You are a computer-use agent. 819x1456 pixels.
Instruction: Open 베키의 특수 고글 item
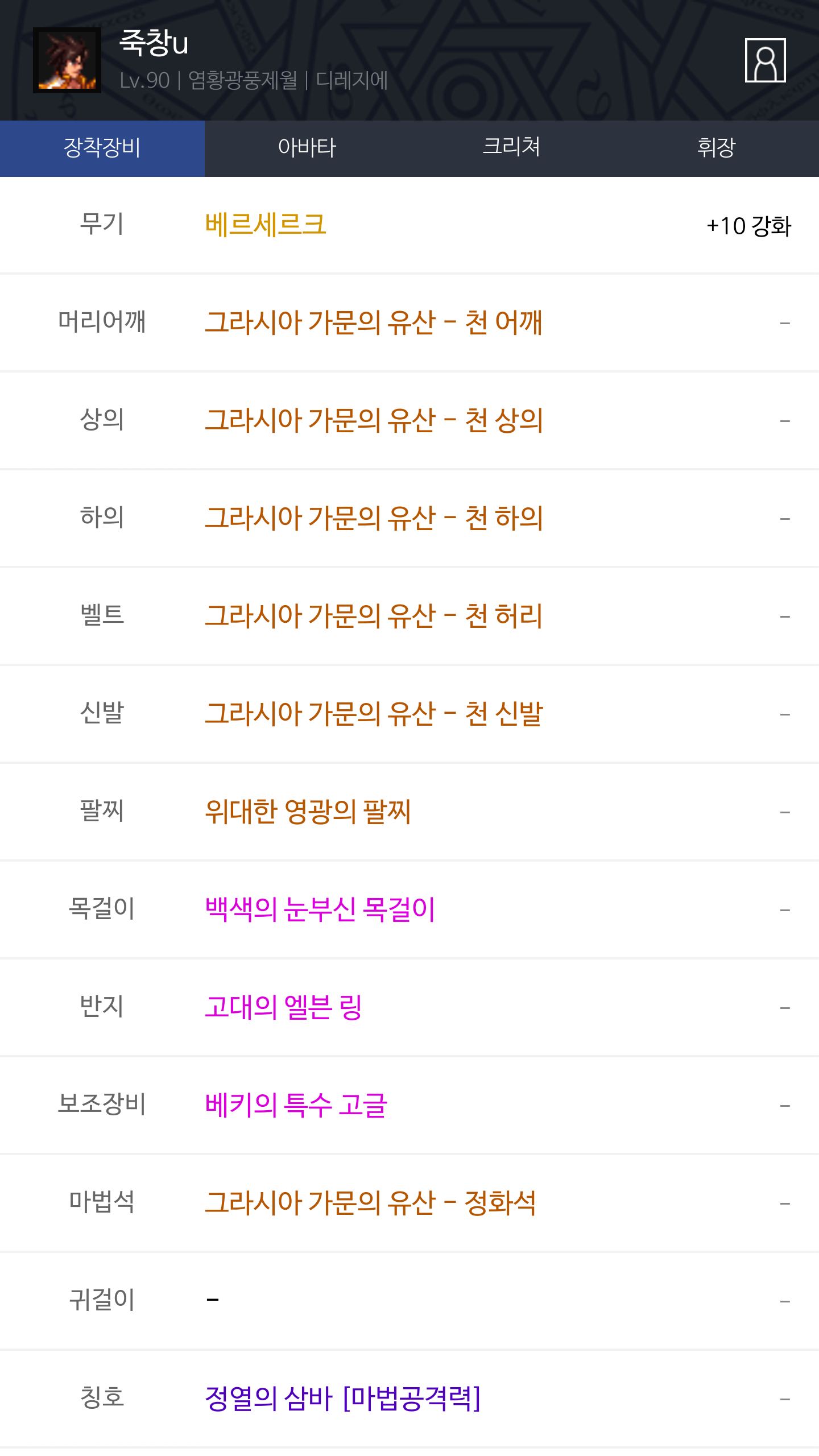(x=409, y=1106)
